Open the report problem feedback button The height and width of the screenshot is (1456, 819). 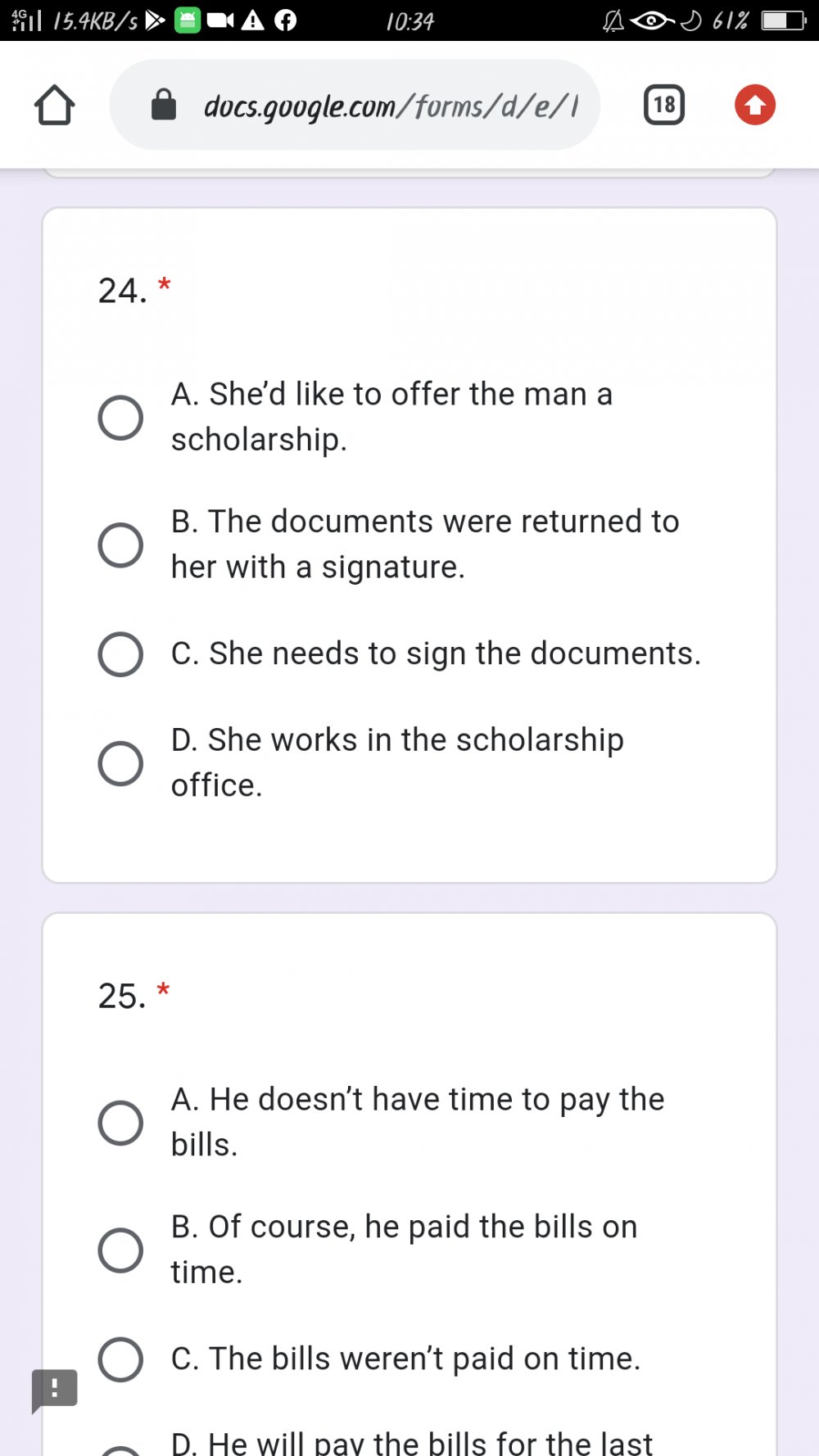55,1390
